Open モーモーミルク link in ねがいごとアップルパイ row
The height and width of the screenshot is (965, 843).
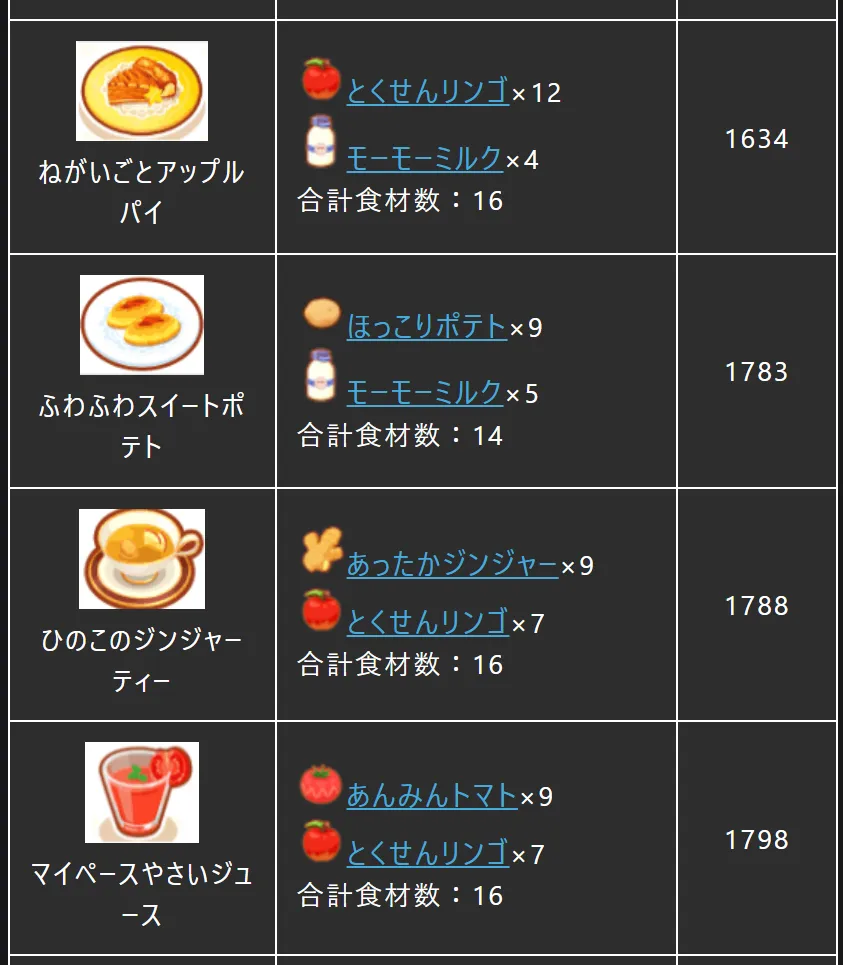[x=424, y=159]
